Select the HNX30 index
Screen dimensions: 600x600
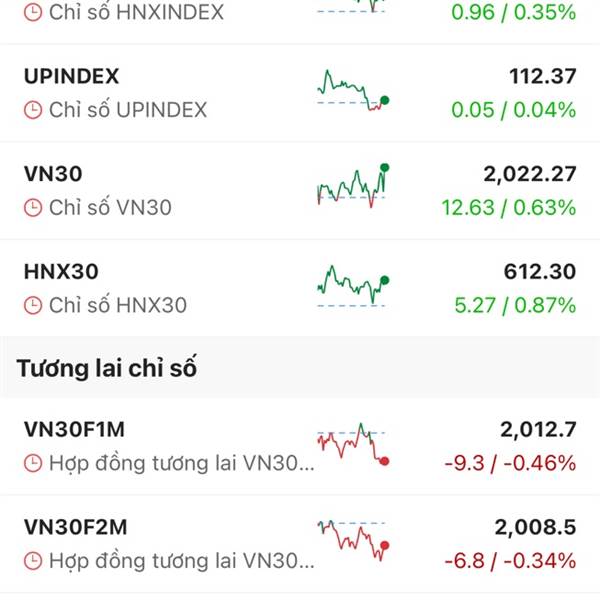click(x=300, y=288)
